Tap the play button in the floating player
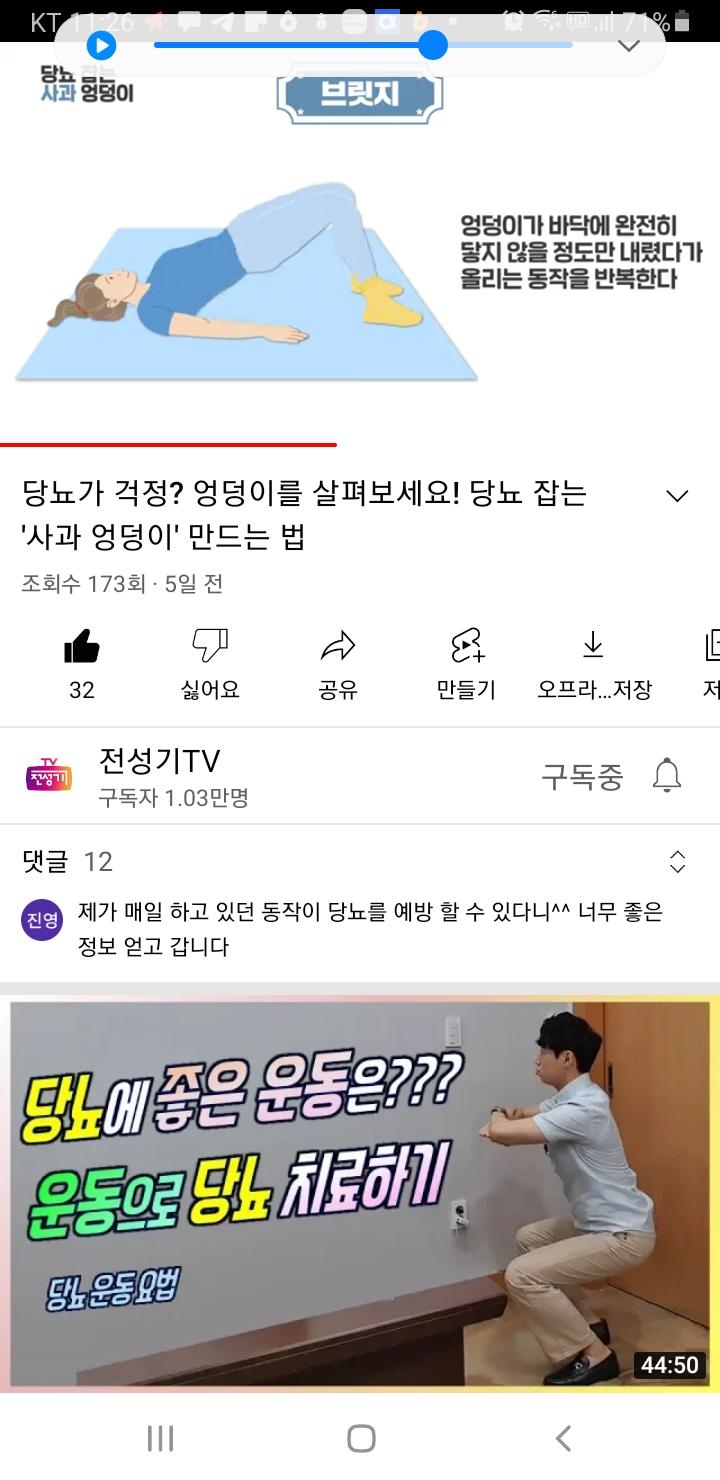 pos(101,45)
